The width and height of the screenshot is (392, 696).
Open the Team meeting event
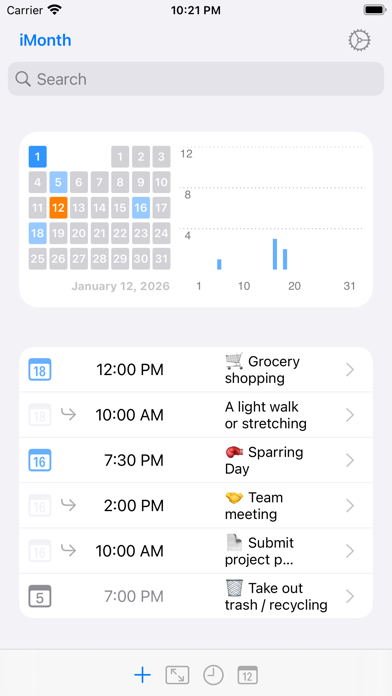(x=196, y=506)
